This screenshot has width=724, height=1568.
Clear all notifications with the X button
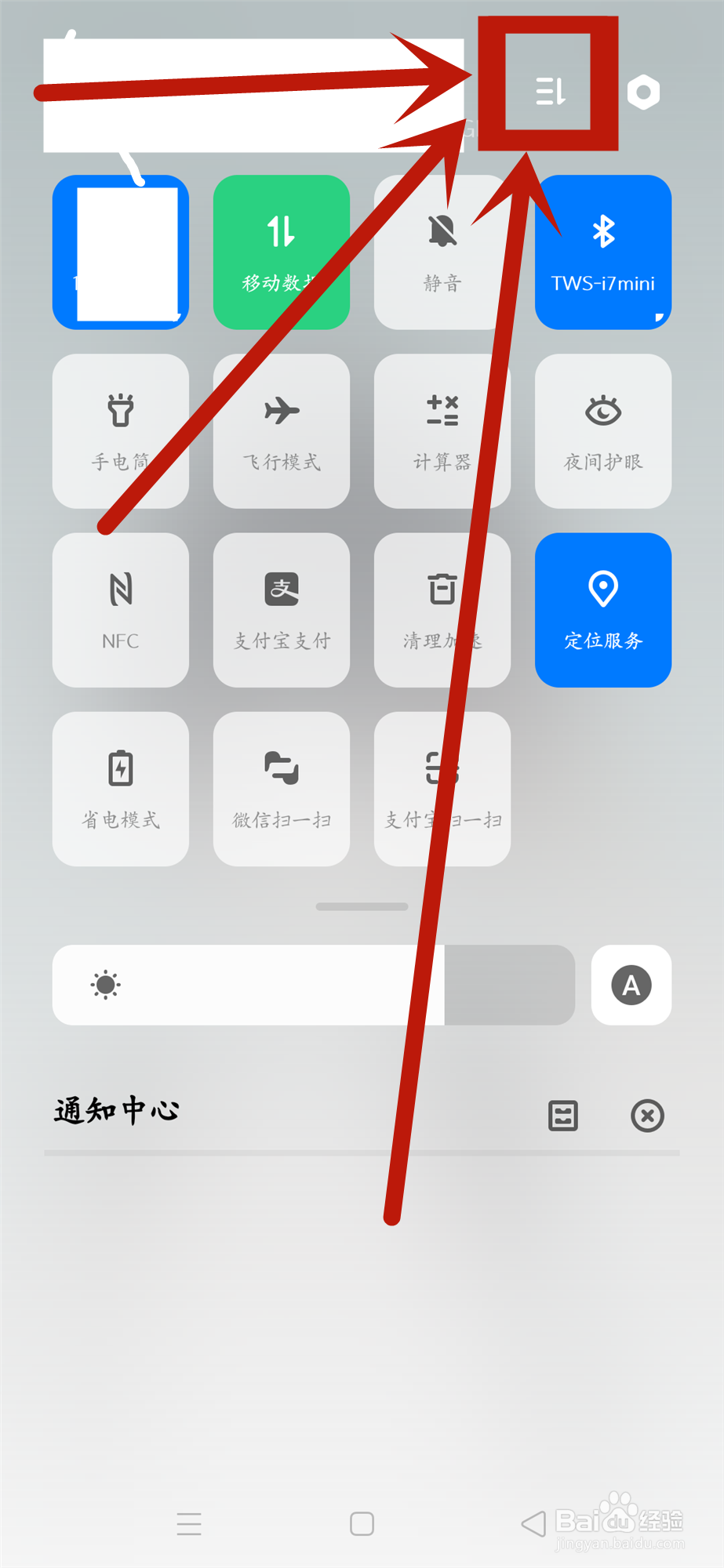(x=646, y=1116)
